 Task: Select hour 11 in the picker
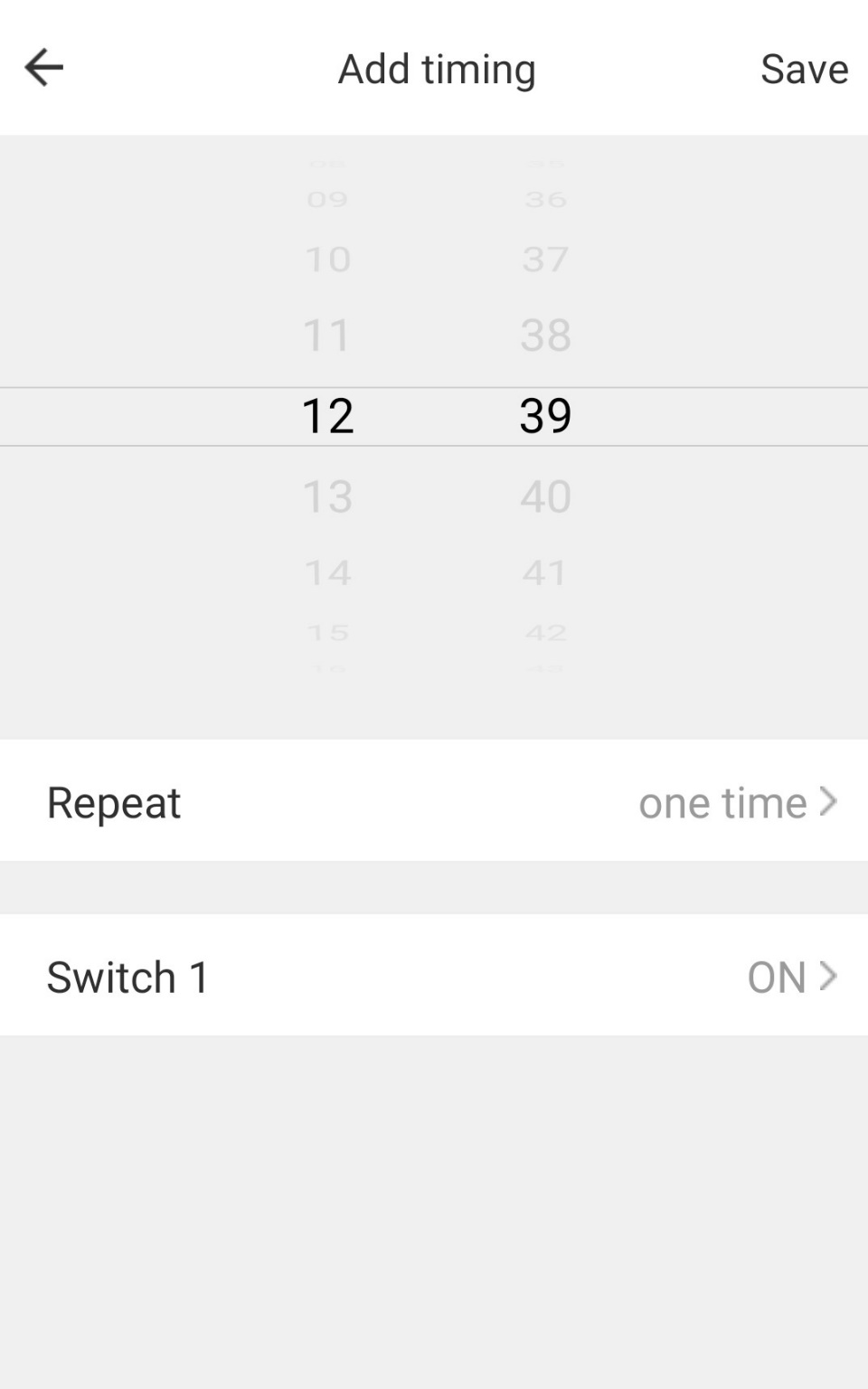tap(327, 335)
